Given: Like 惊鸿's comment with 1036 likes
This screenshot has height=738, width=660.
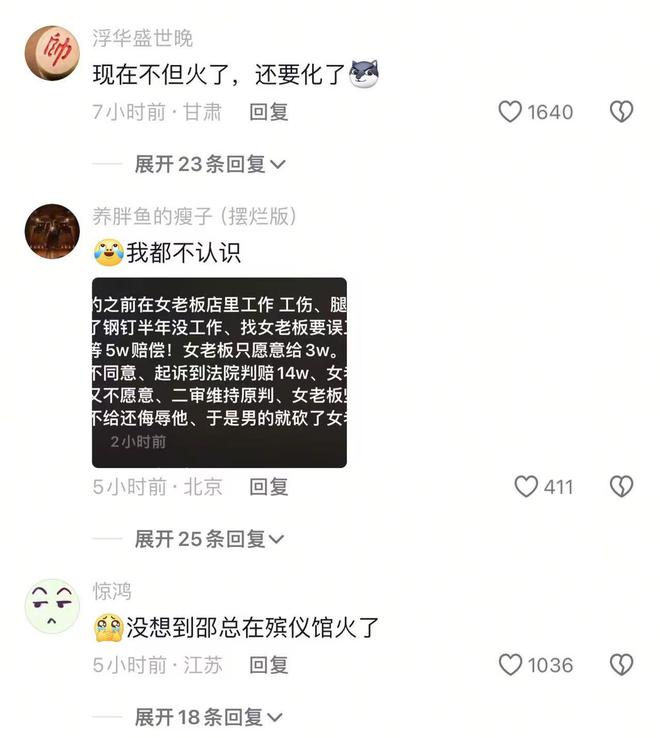Looking at the screenshot, I should click(511, 665).
